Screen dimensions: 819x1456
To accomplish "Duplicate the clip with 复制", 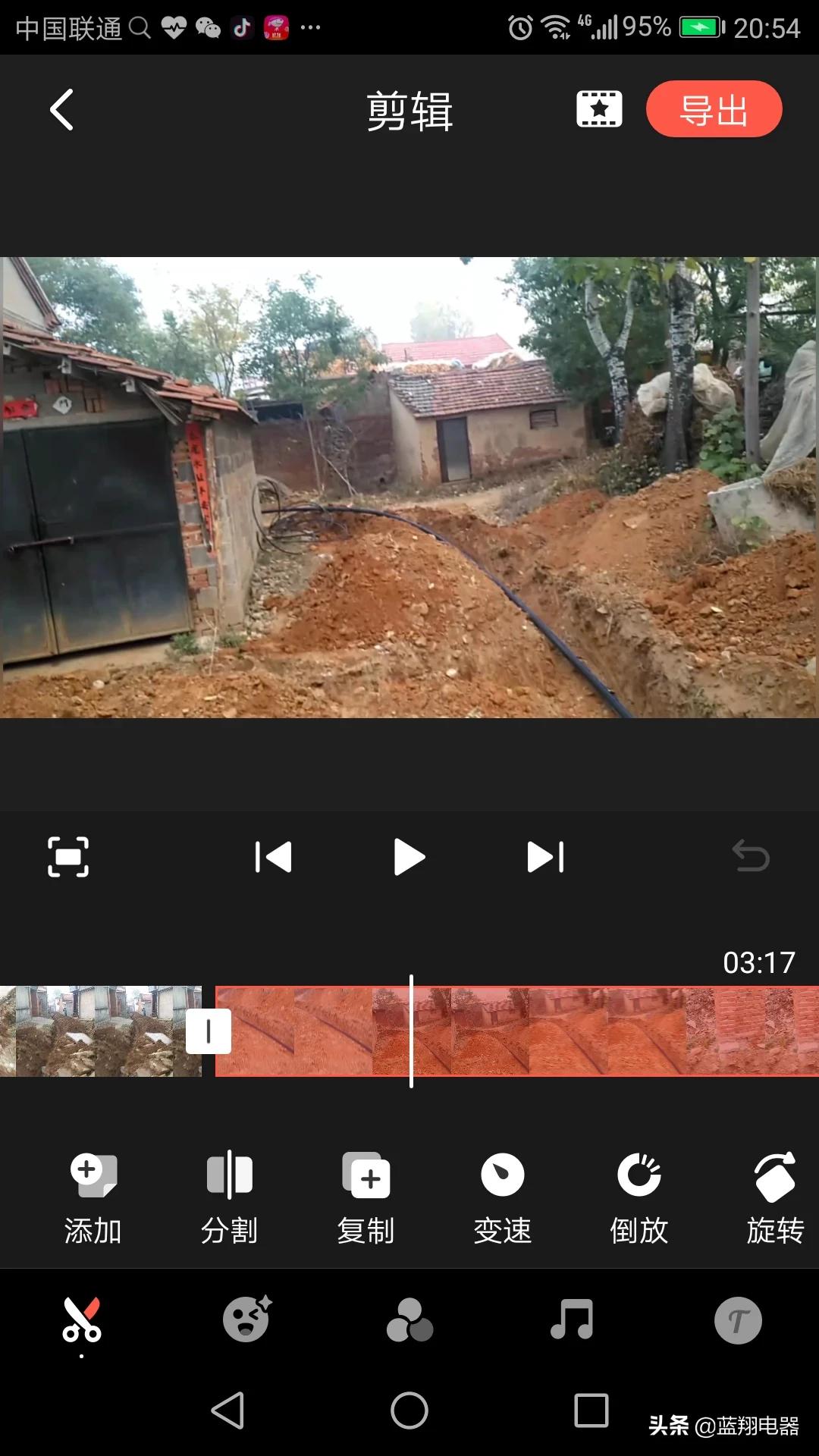I will click(x=366, y=1198).
